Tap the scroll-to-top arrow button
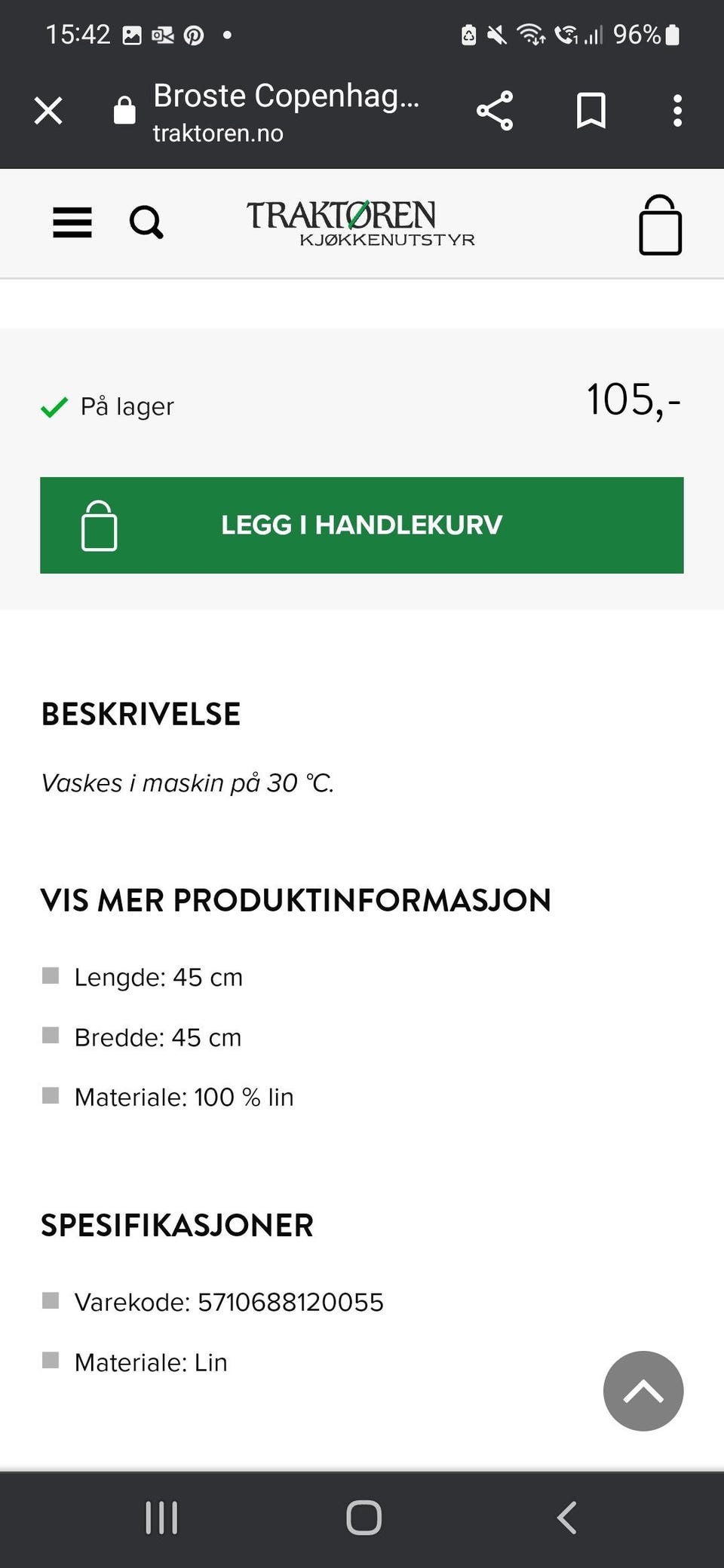This screenshot has width=724, height=1568. [643, 1391]
